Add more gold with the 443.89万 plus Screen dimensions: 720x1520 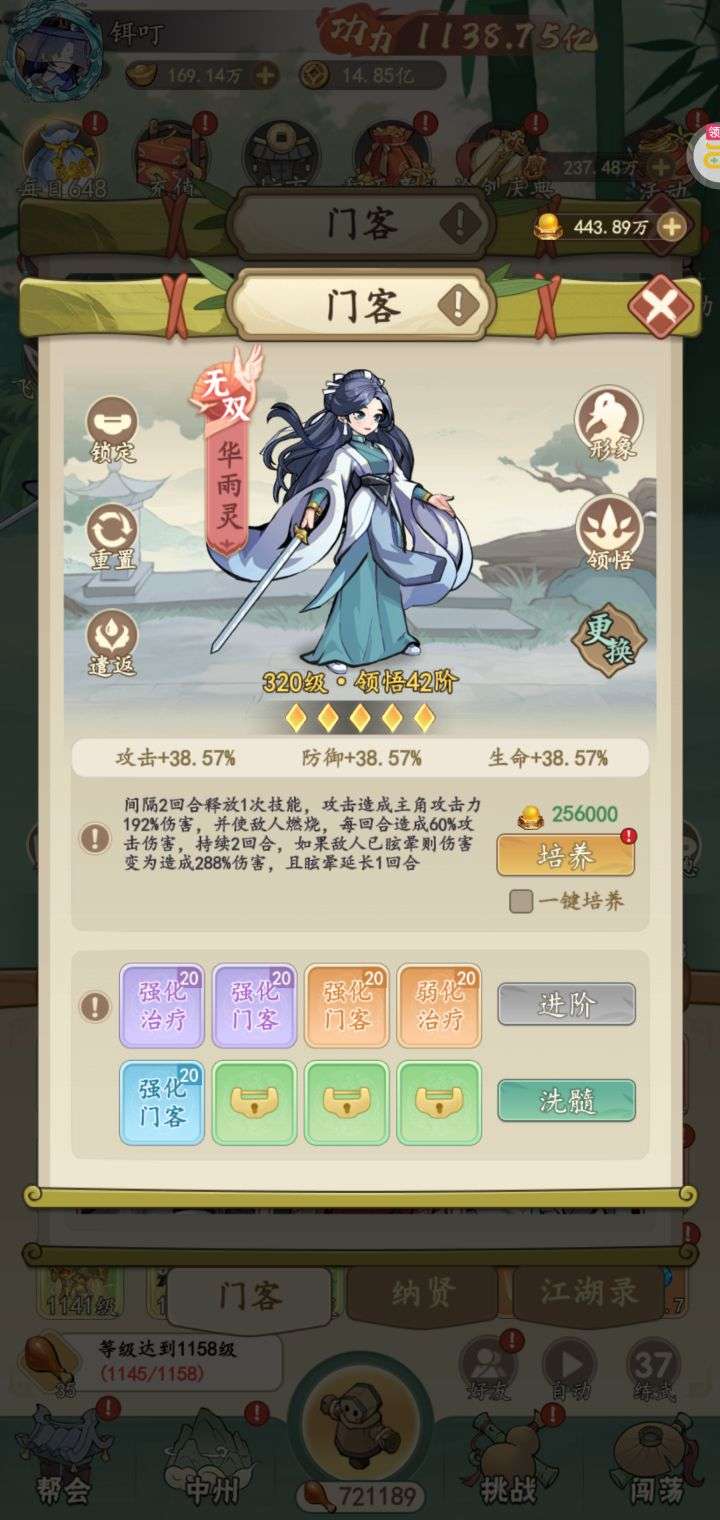(672, 226)
